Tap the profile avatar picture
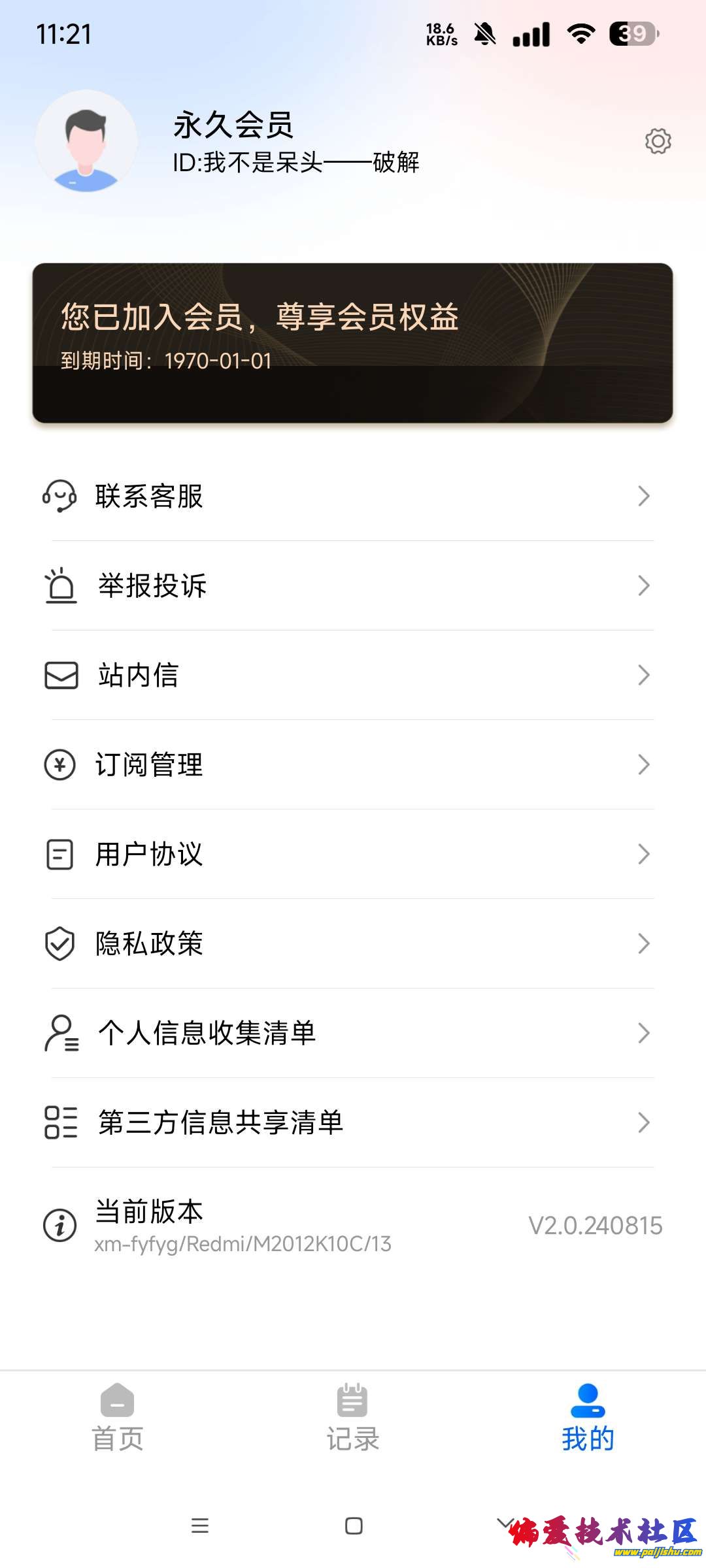 (x=86, y=141)
